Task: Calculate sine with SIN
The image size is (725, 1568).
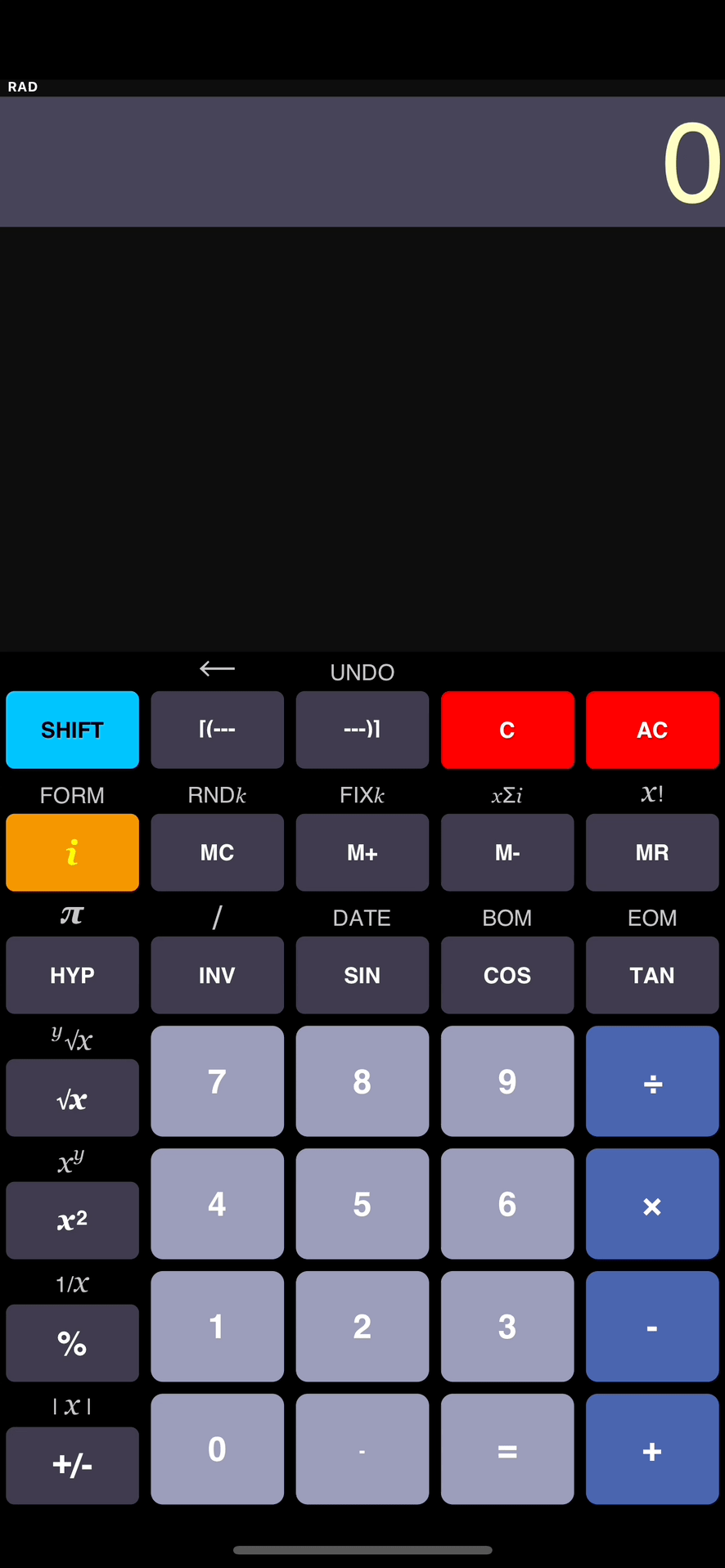Action: (x=362, y=975)
